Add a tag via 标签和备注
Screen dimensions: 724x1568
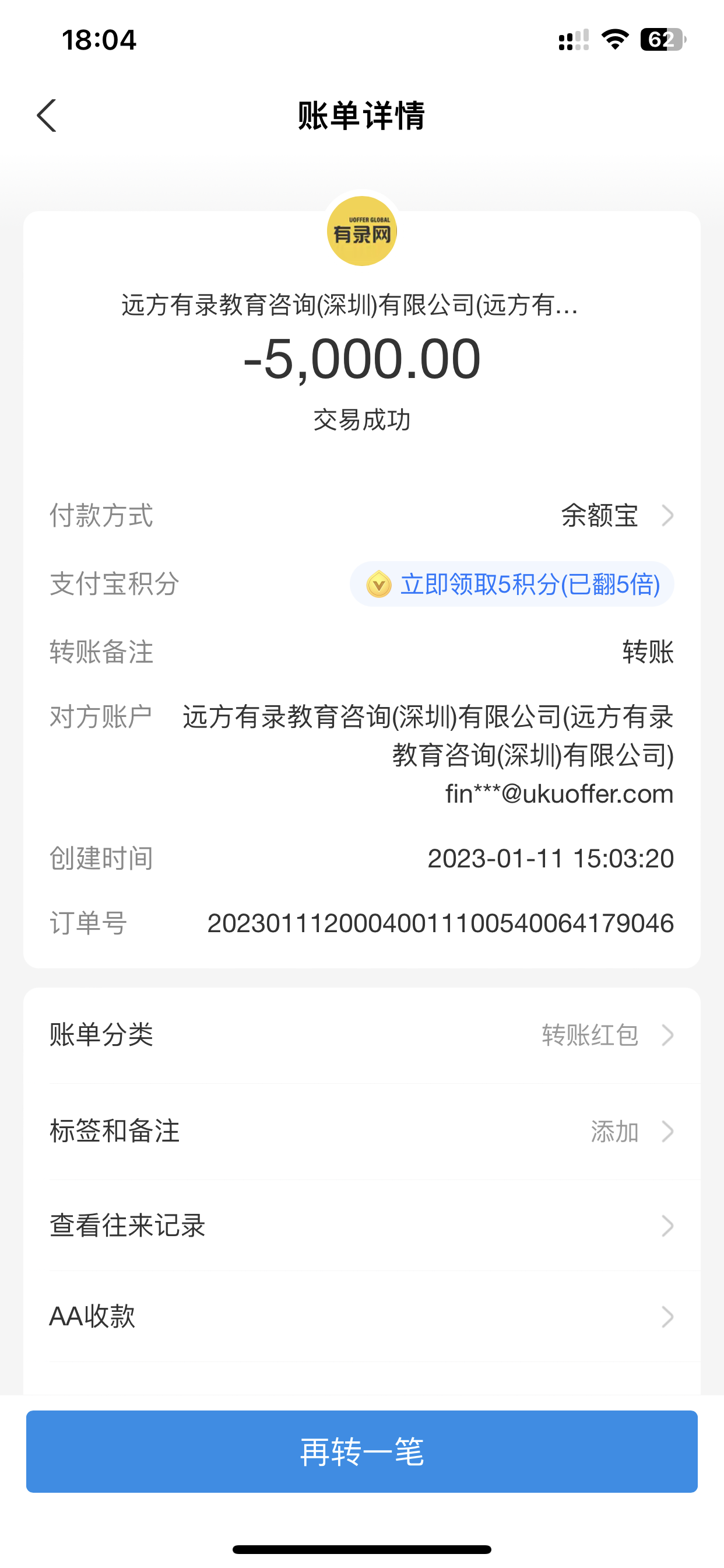coord(361,1132)
